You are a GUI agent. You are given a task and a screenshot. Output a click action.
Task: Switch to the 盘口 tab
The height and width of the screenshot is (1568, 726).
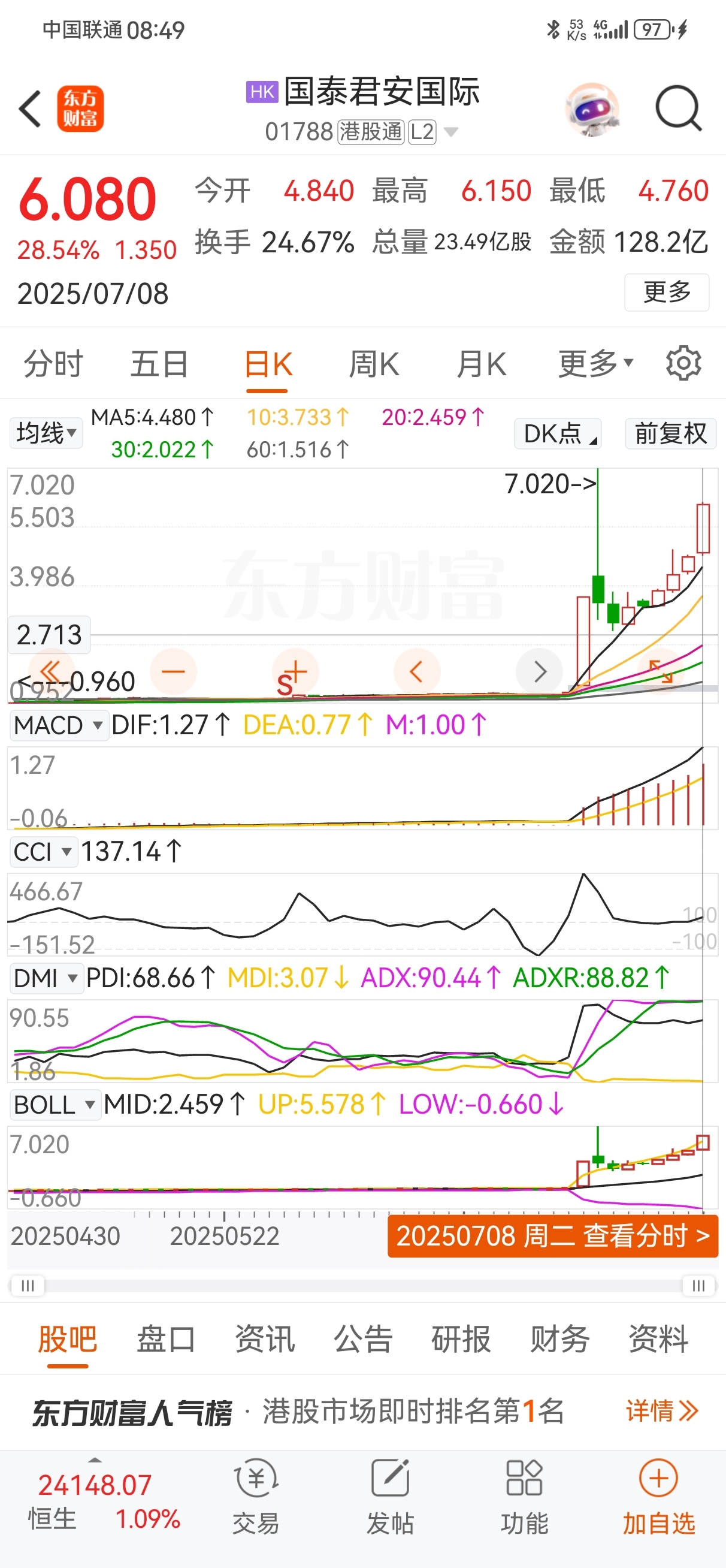click(x=166, y=1339)
